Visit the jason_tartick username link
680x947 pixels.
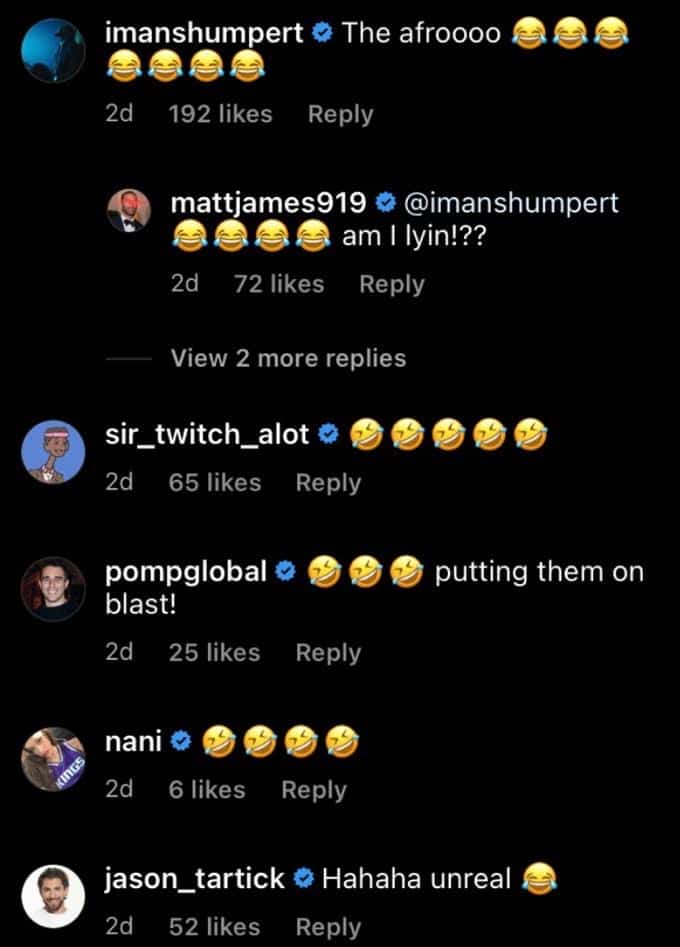pos(197,879)
